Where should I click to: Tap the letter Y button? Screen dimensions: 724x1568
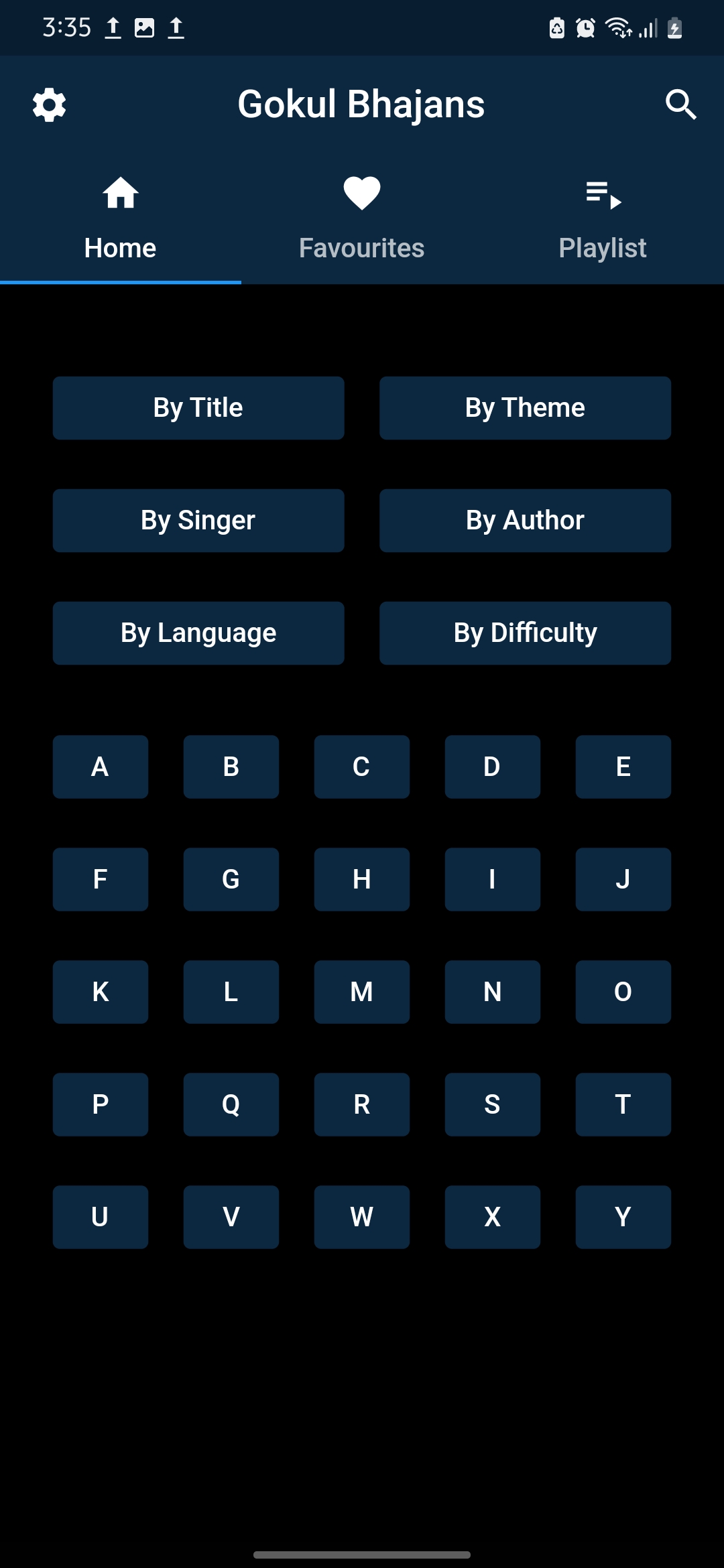point(623,1217)
